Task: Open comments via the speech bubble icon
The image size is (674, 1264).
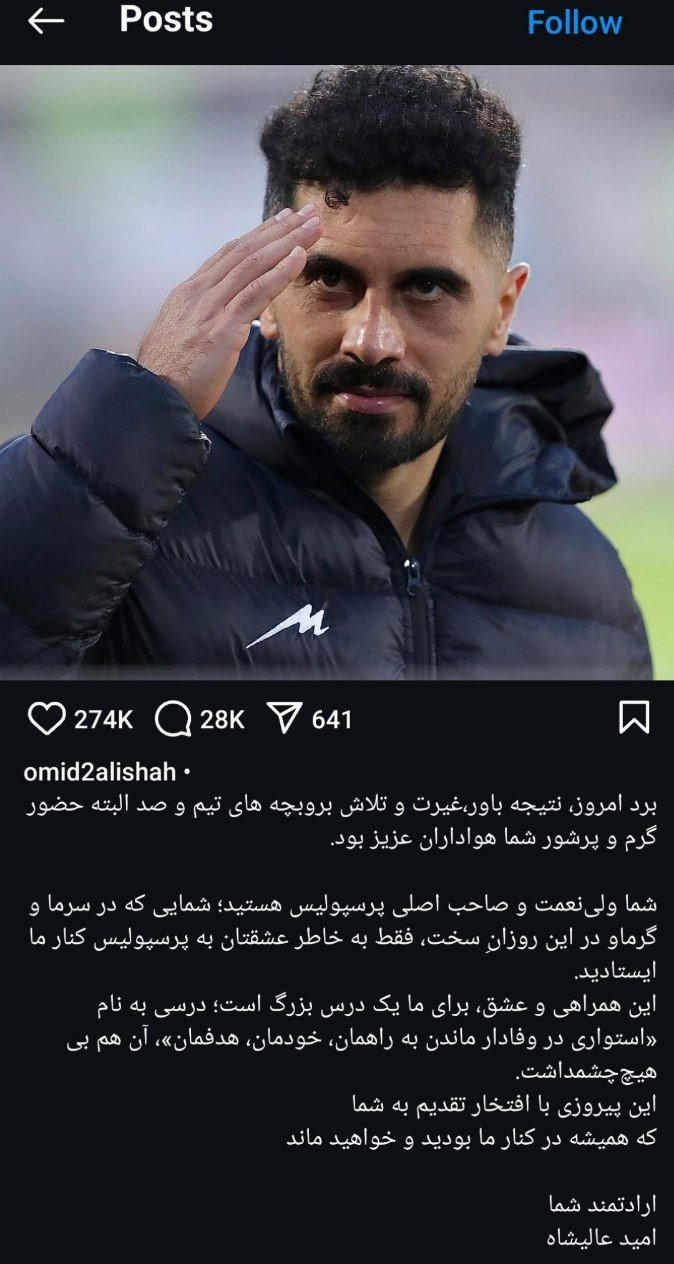Action: click(173, 718)
